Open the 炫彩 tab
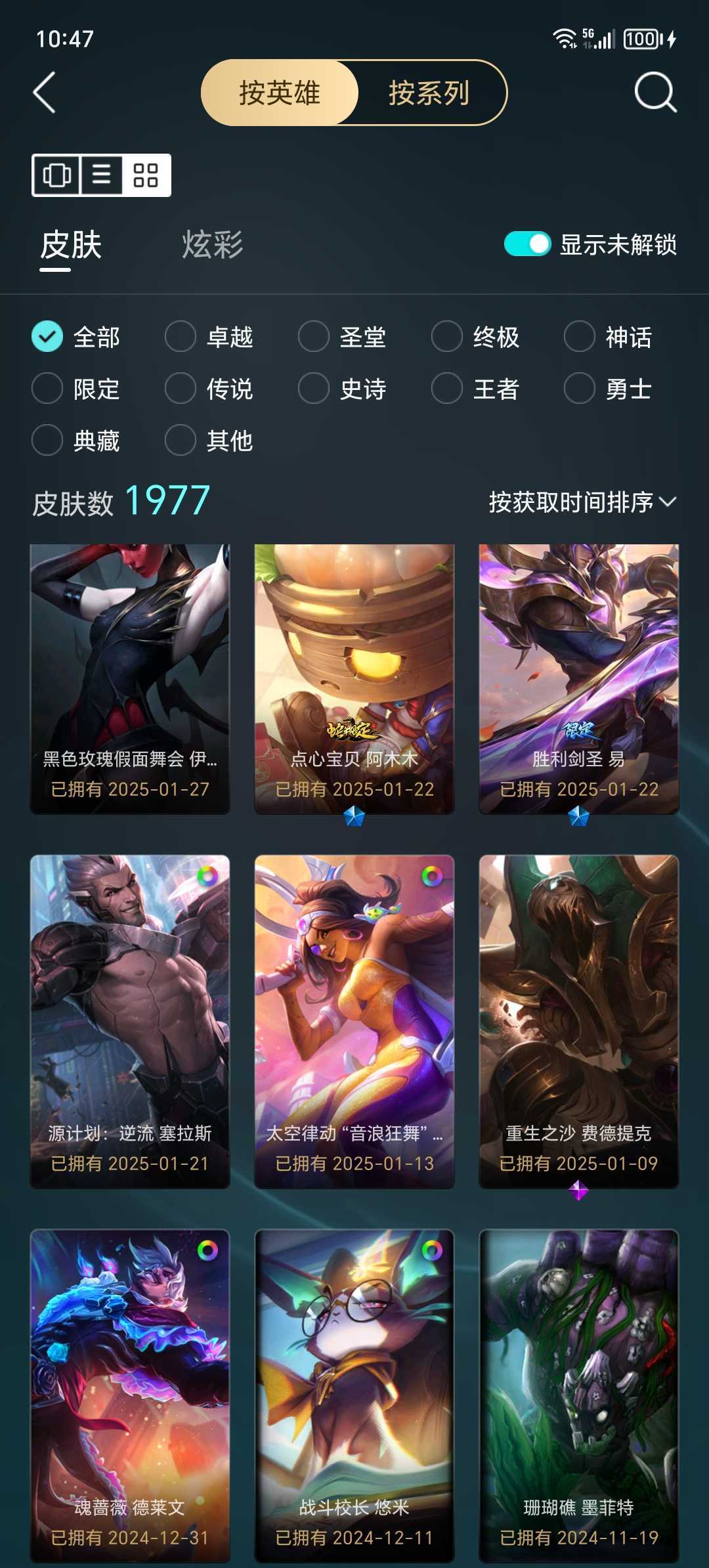The width and height of the screenshot is (709, 1568). point(212,245)
